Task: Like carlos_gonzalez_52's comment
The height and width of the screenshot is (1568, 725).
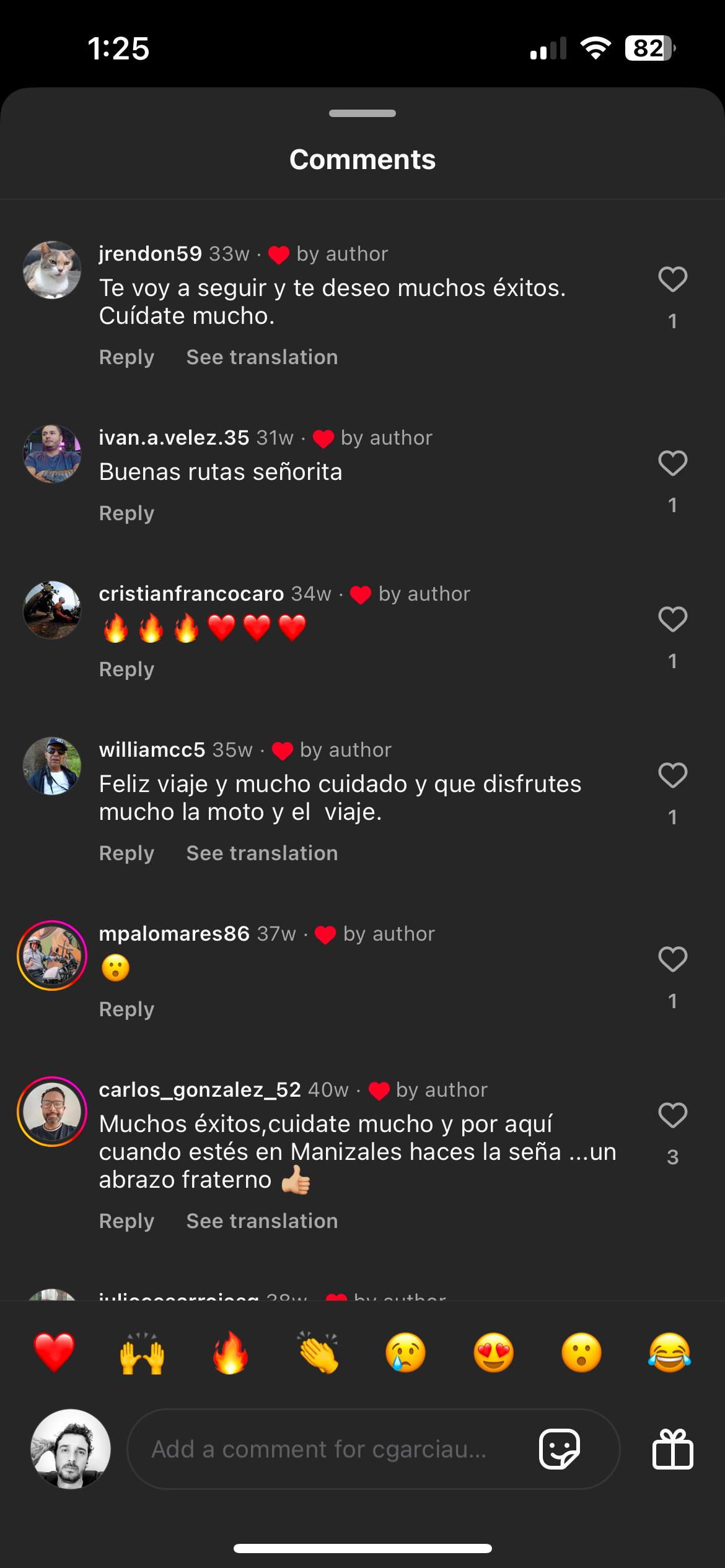Action: click(x=672, y=1115)
